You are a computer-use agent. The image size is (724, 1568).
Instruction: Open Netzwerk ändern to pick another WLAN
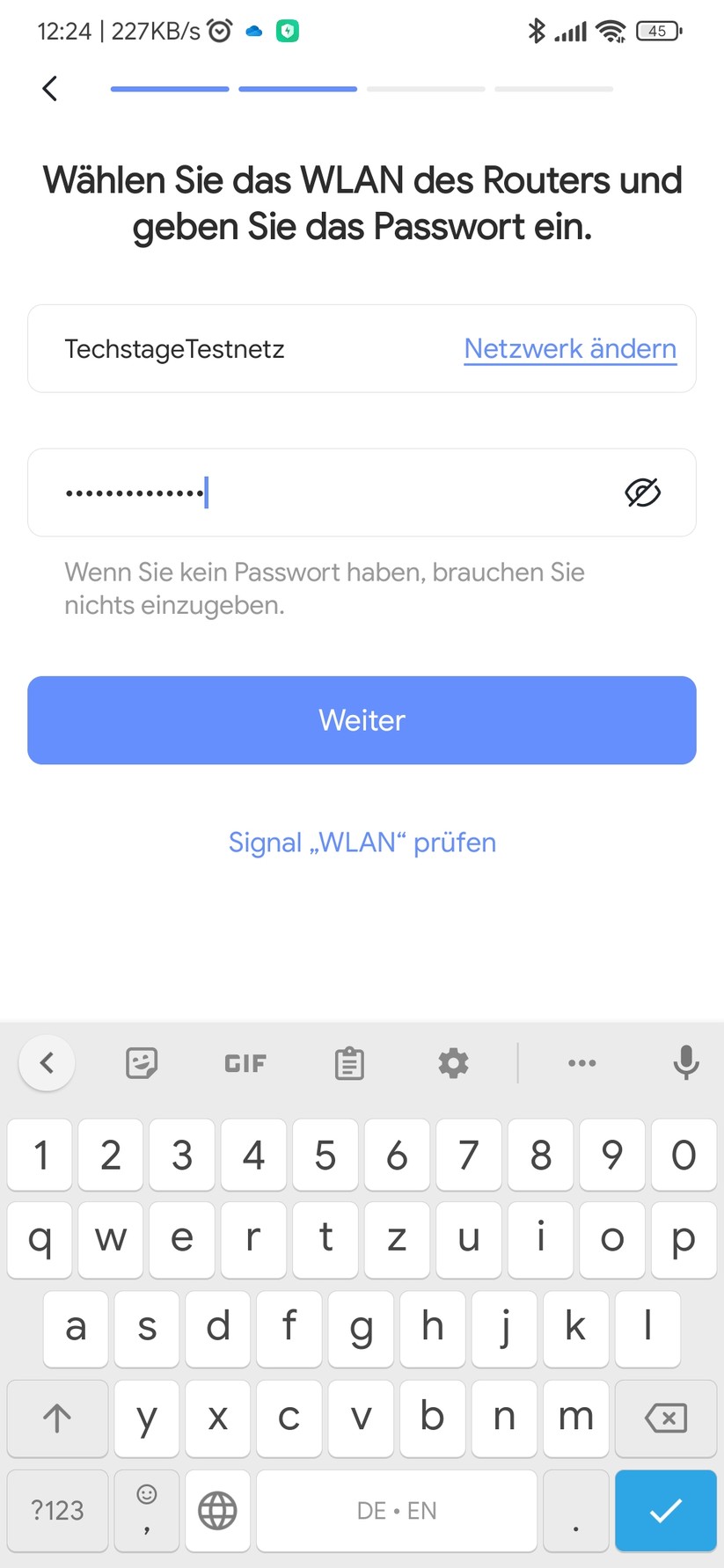[569, 348]
